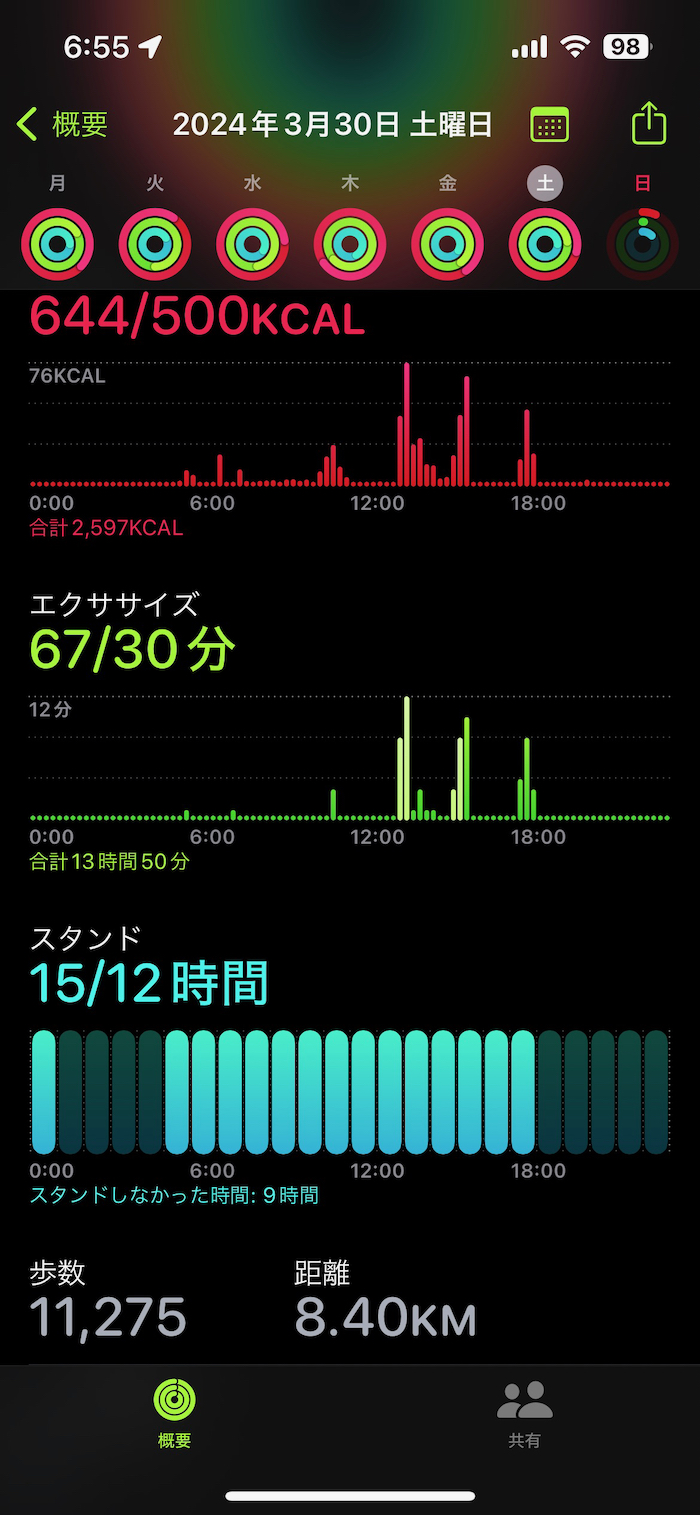Share this day's activity summary
This screenshot has height=1515, width=700.
649,125
